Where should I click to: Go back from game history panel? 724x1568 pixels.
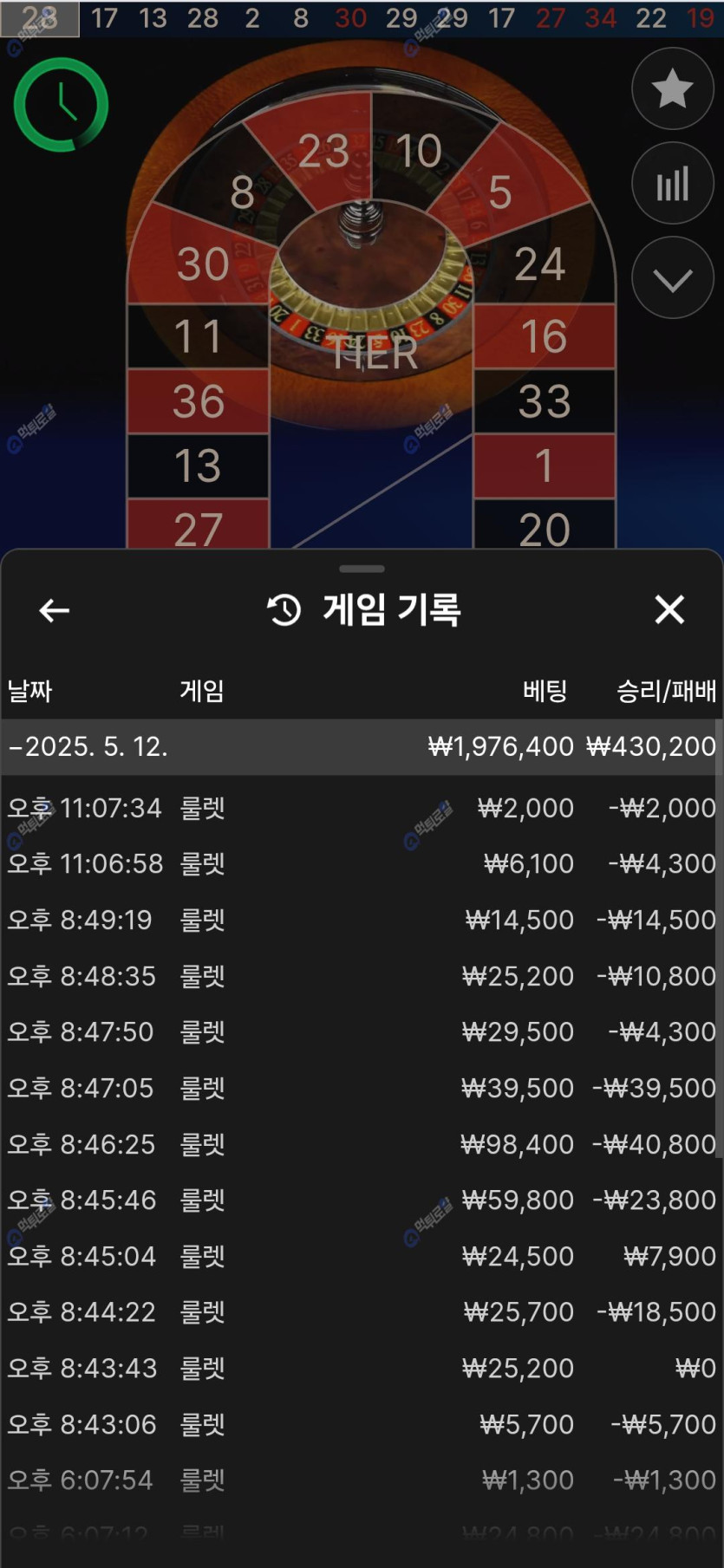click(54, 610)
